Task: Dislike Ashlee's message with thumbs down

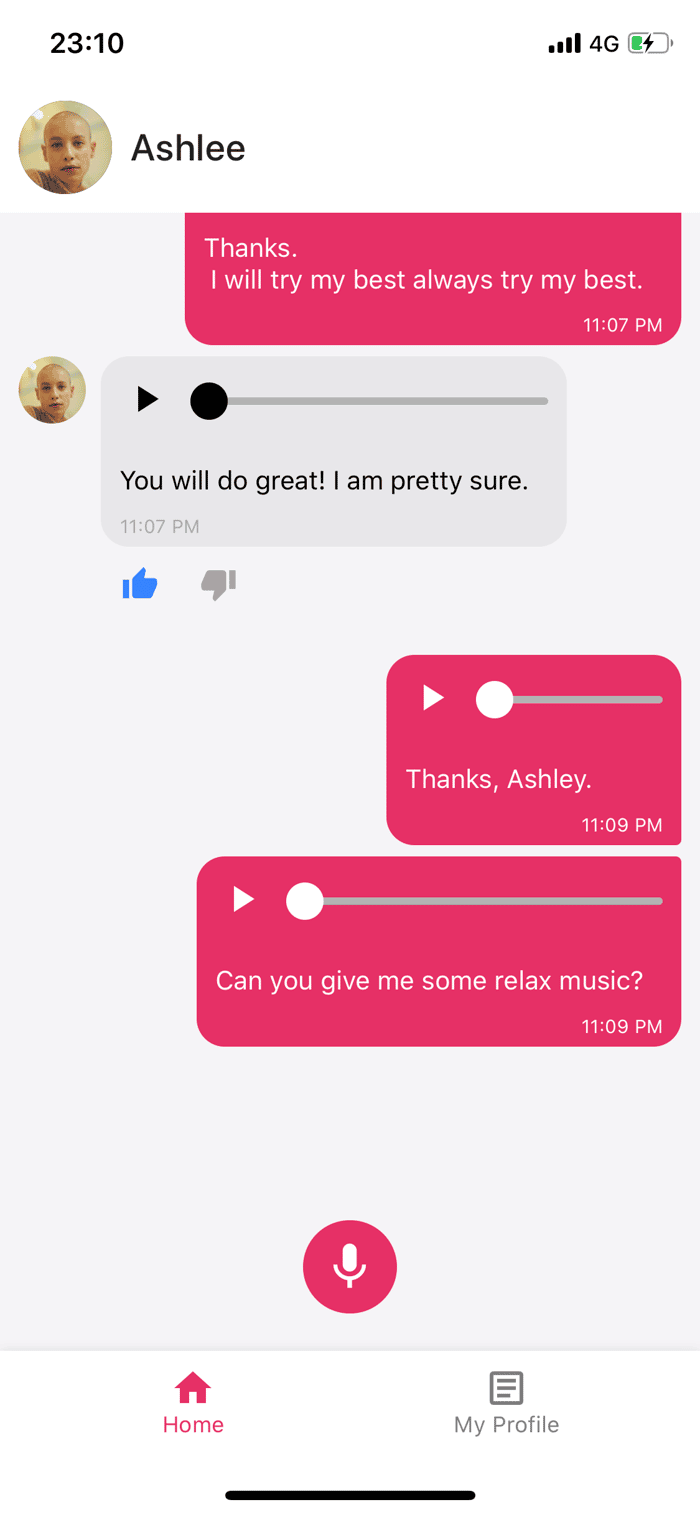Action: tap(219, 584)
